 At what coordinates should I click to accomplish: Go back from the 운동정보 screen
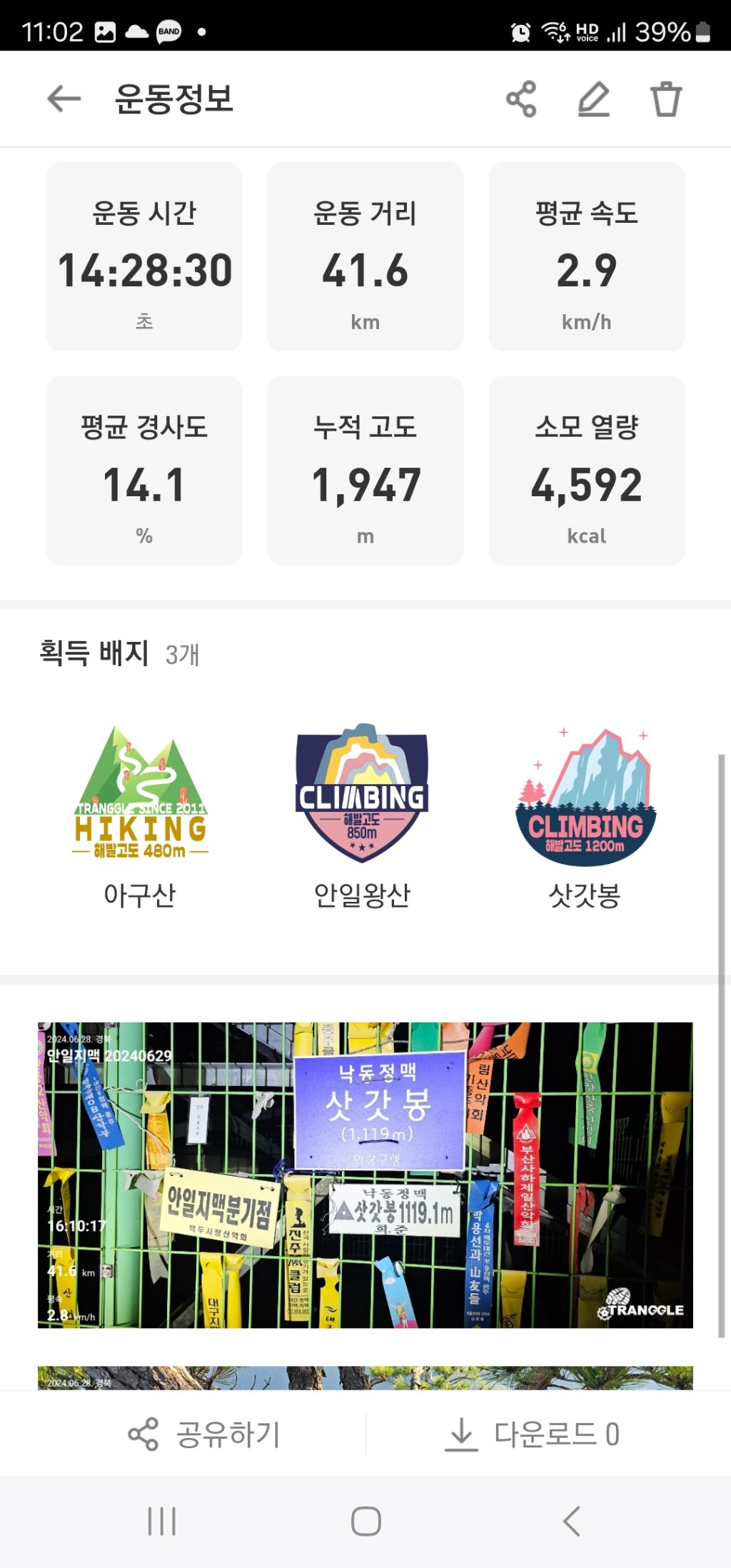(x=64, y=99)
